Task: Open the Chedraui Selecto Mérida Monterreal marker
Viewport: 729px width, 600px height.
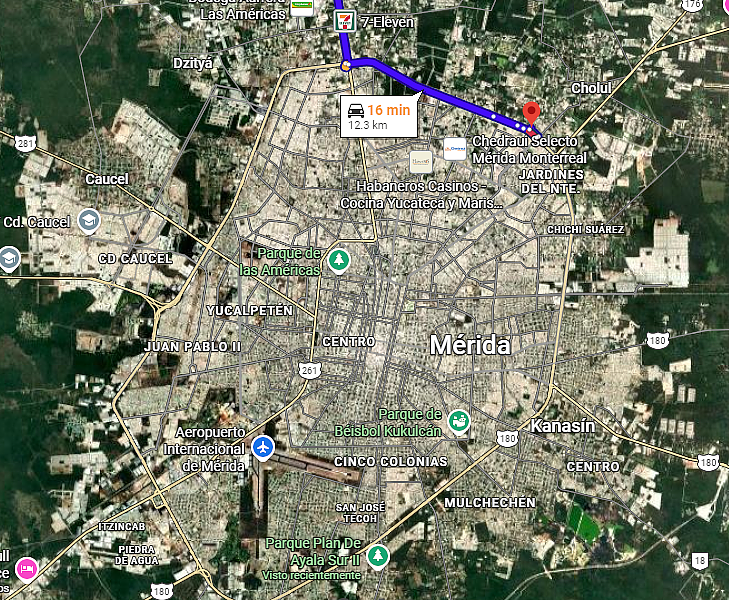Action: (455, 149)
